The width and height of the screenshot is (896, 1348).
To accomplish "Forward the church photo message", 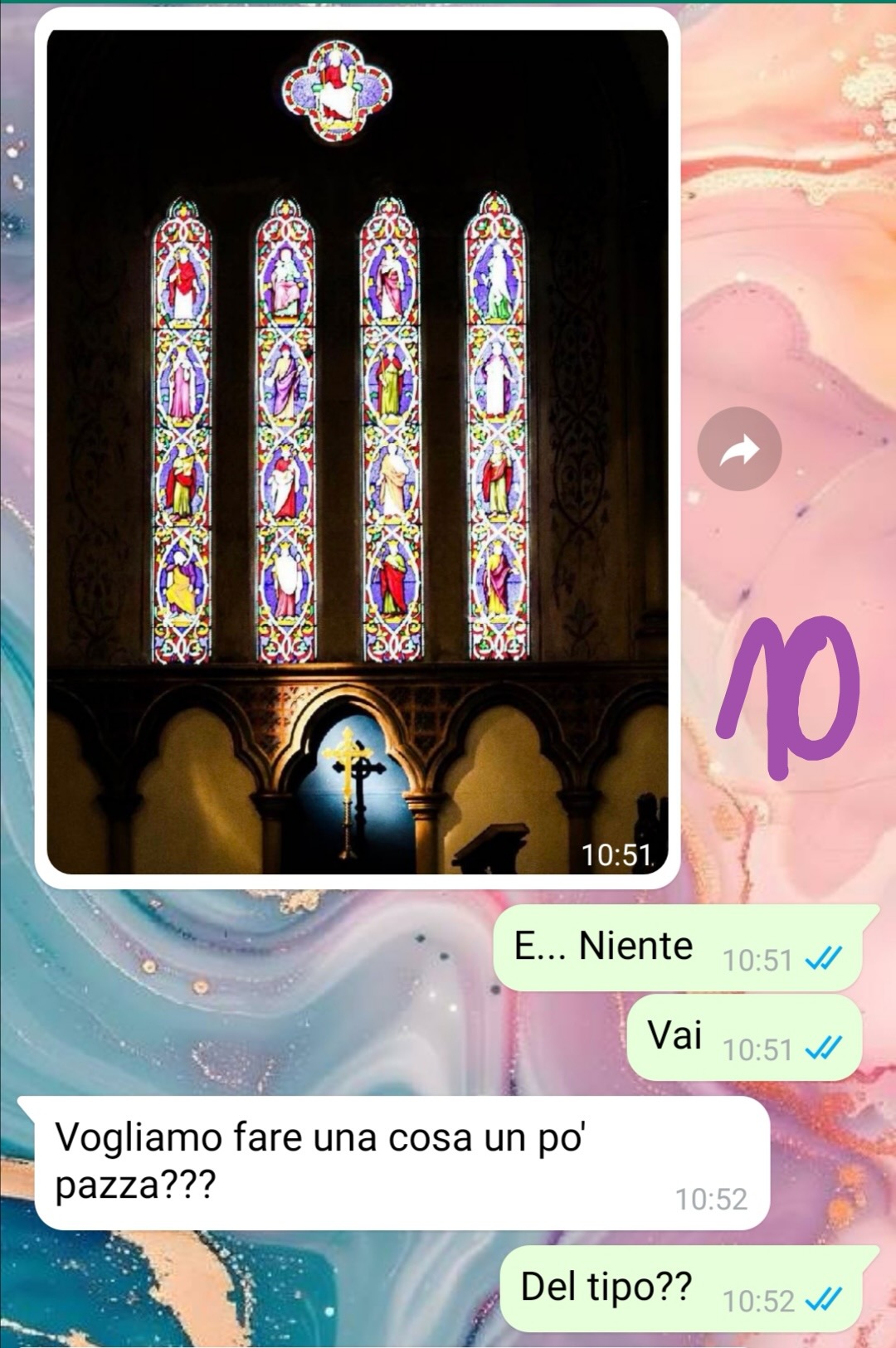I will coord(739,450).
